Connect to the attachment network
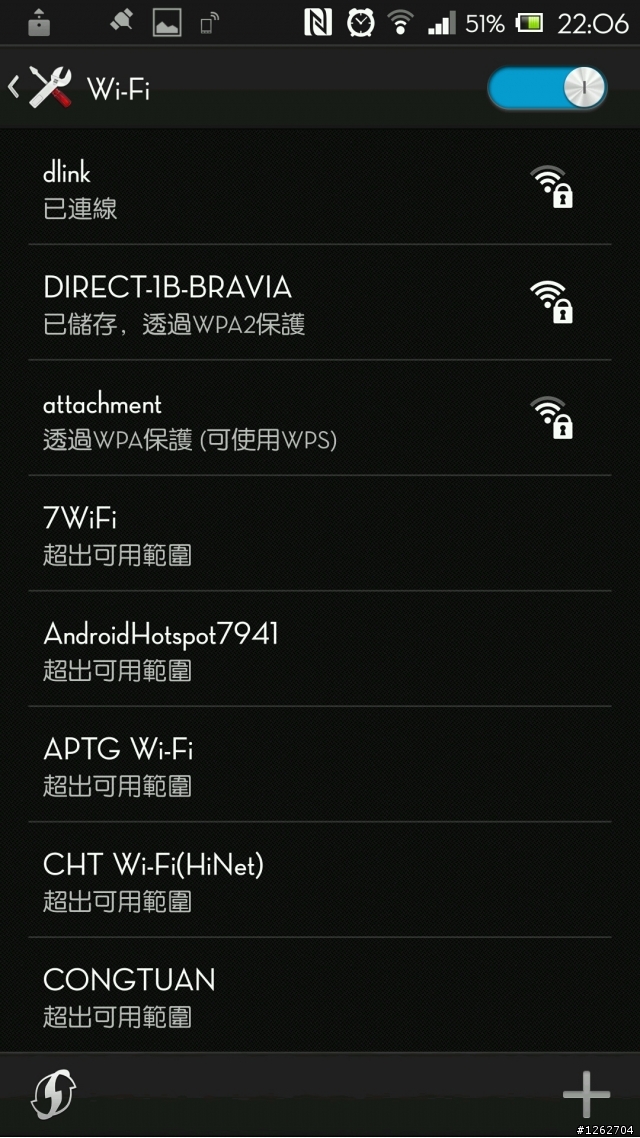This screenshot has width=640, height=1138. (320, 418)
